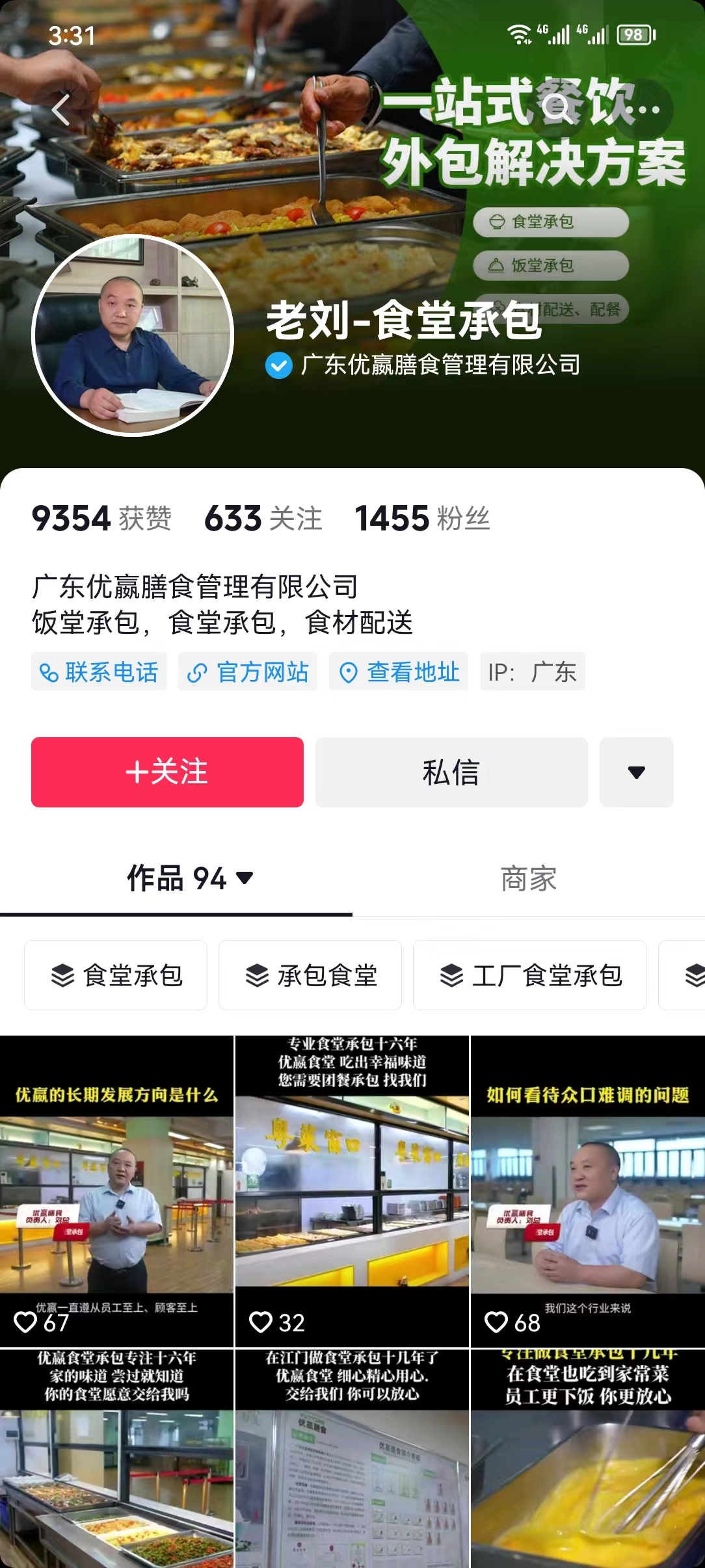Tap the blue verified badge
The height and width of the screenshot is (1568, 705).
[279, 365]
